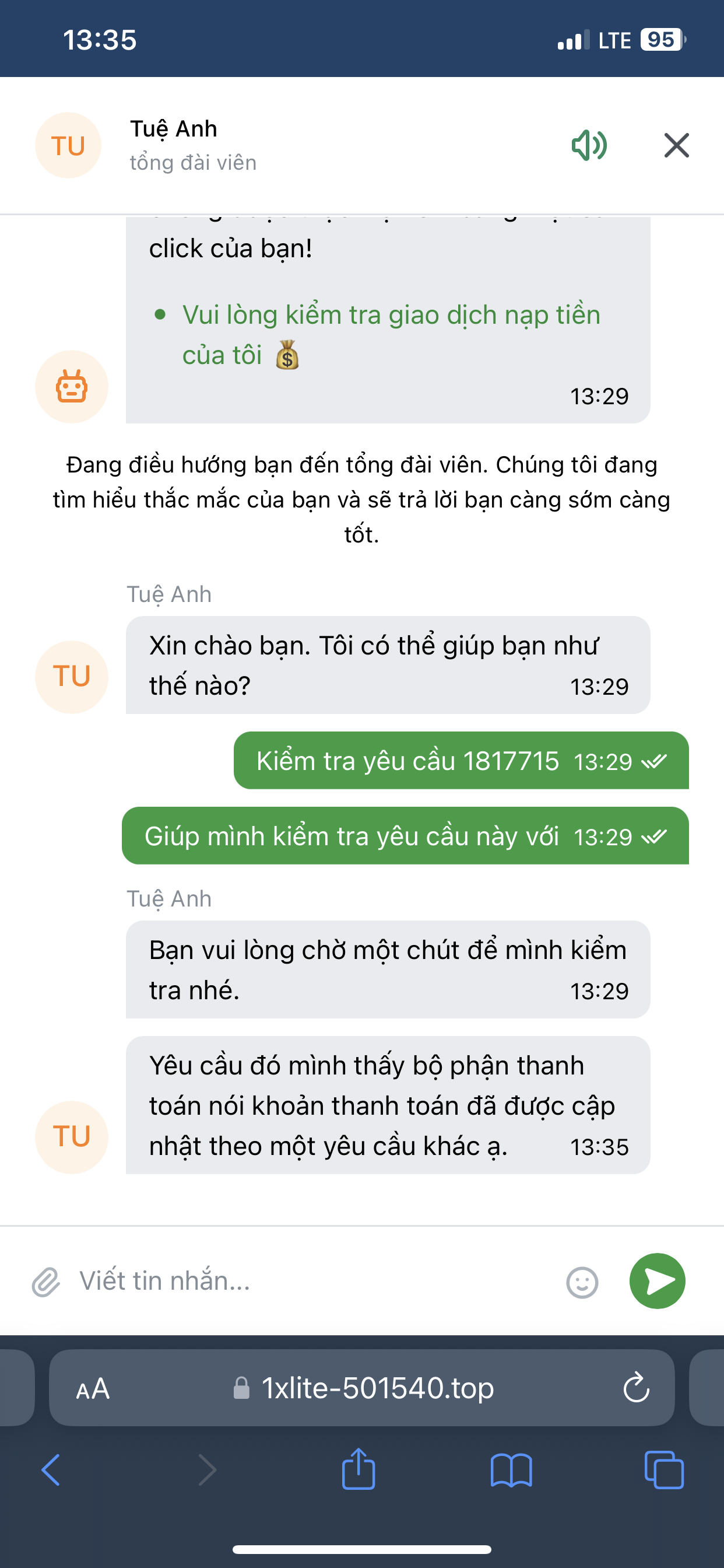
Task: Open the 1xlite-501540.top address bar
Action: tap(377, 1388)
